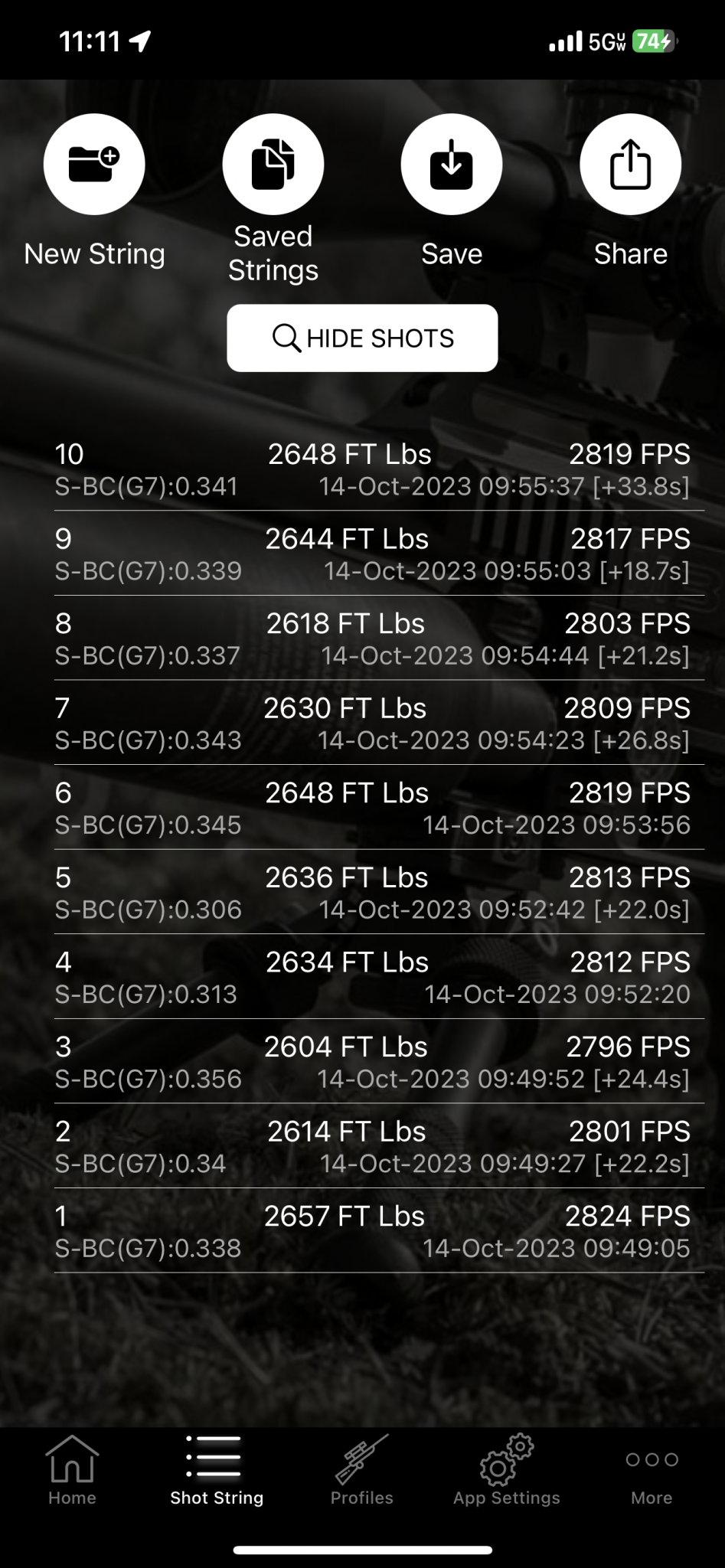Image resolution: width=725 pixels, height=1568 pixels.
Task: View shot 2 at 2801 FPS
Action: (373, 1146)
